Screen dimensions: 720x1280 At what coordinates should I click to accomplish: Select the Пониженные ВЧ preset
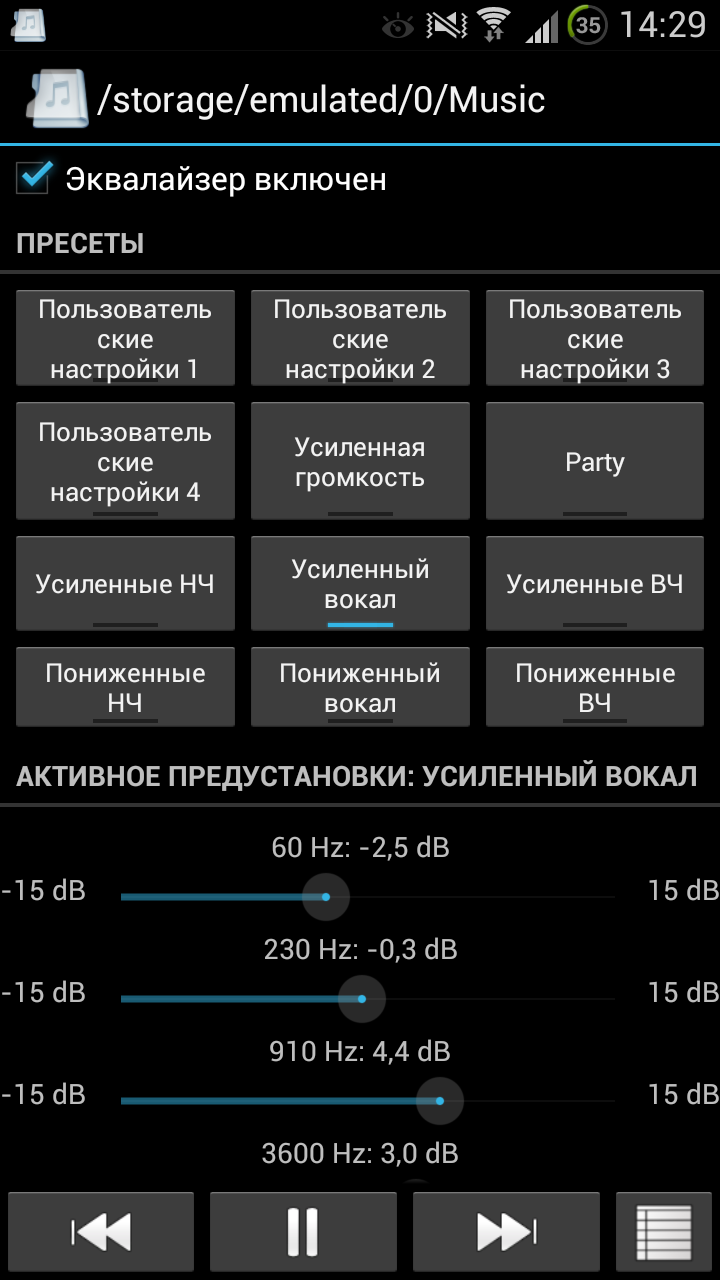click(595, 687)
